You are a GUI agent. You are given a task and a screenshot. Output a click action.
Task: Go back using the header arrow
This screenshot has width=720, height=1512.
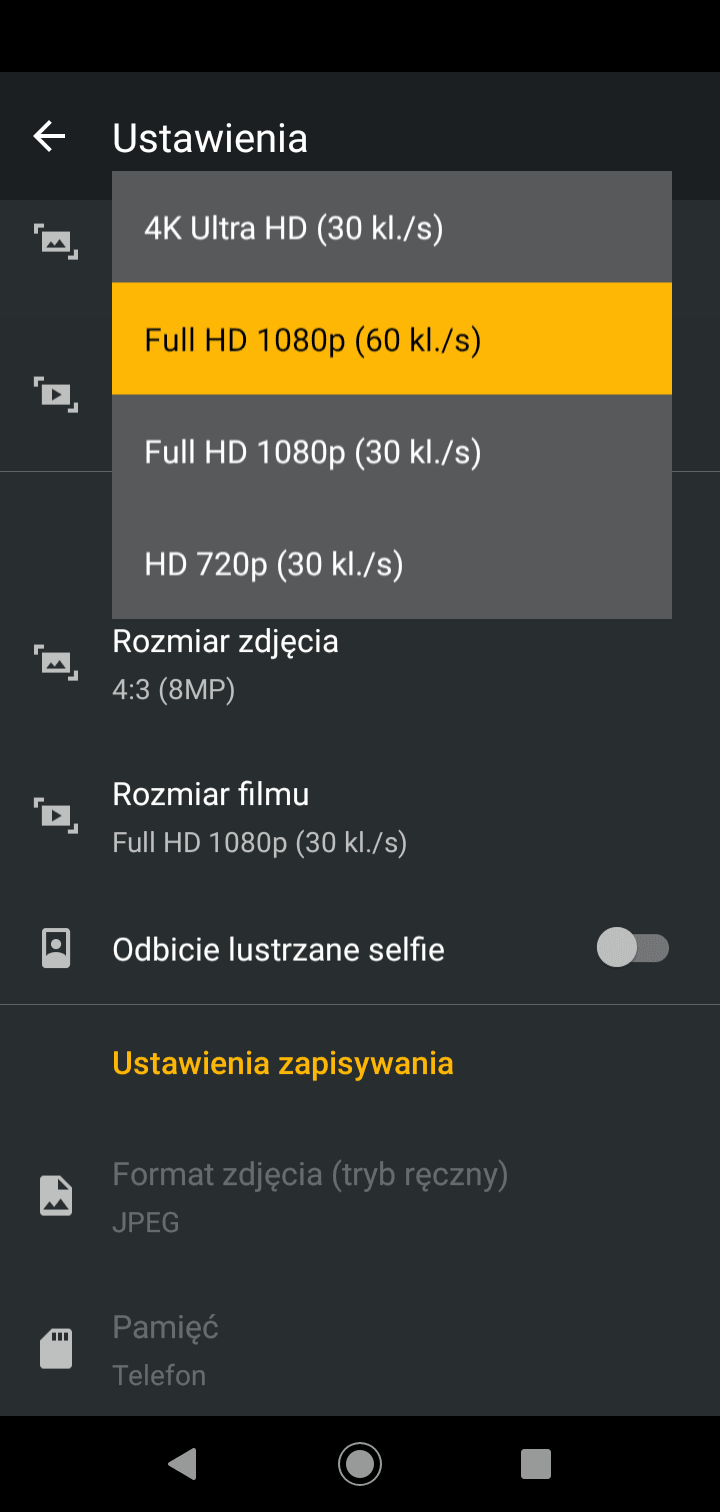pos(49,136)
